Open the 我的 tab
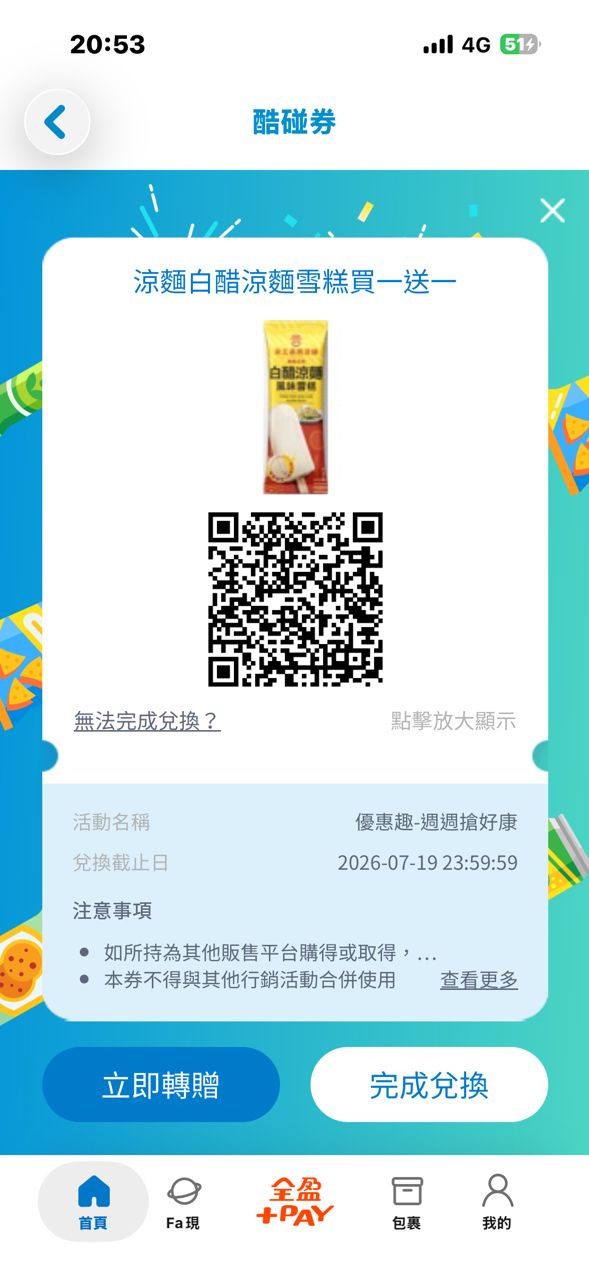589x1280 pixels. (497, 1202)
